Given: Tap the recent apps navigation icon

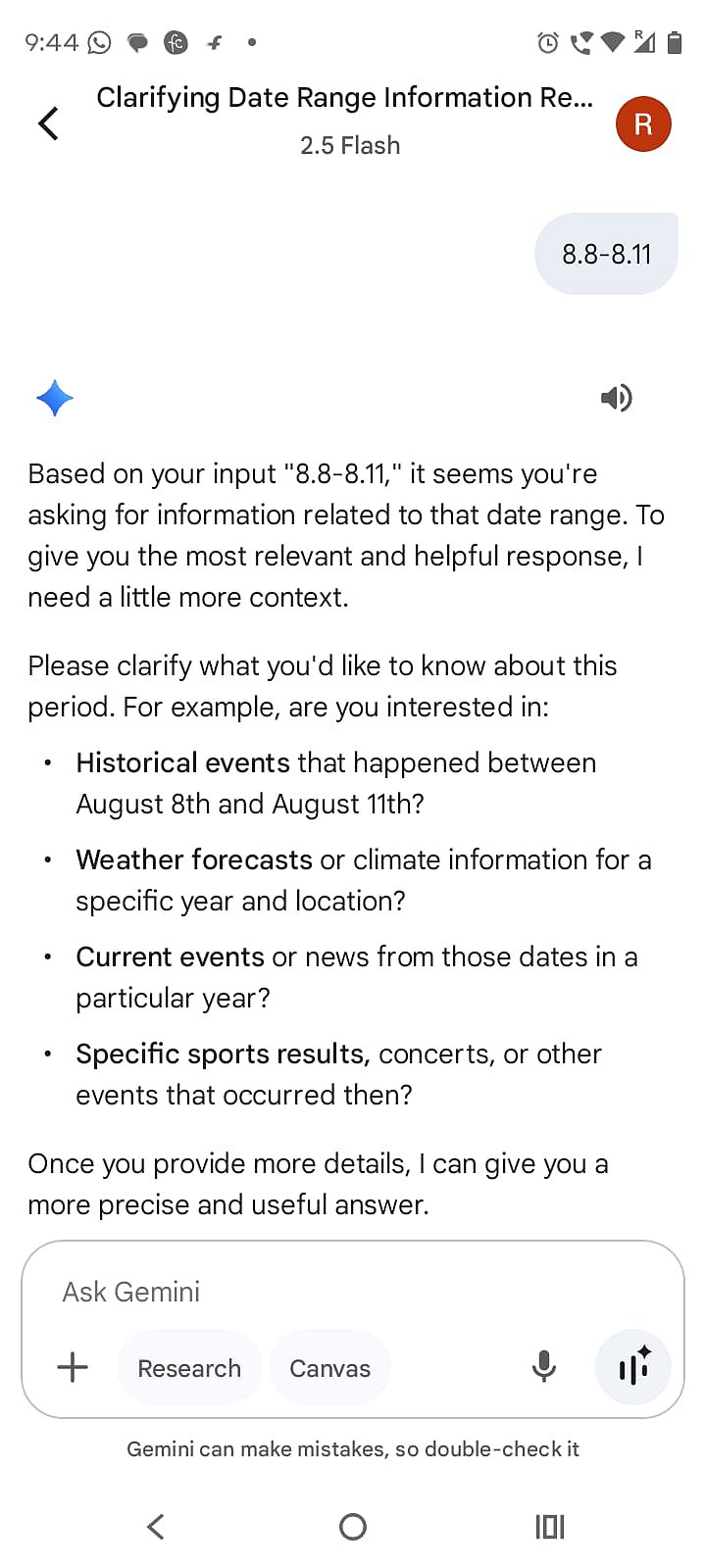Looking at the screenshot, I should point(549,1526).
